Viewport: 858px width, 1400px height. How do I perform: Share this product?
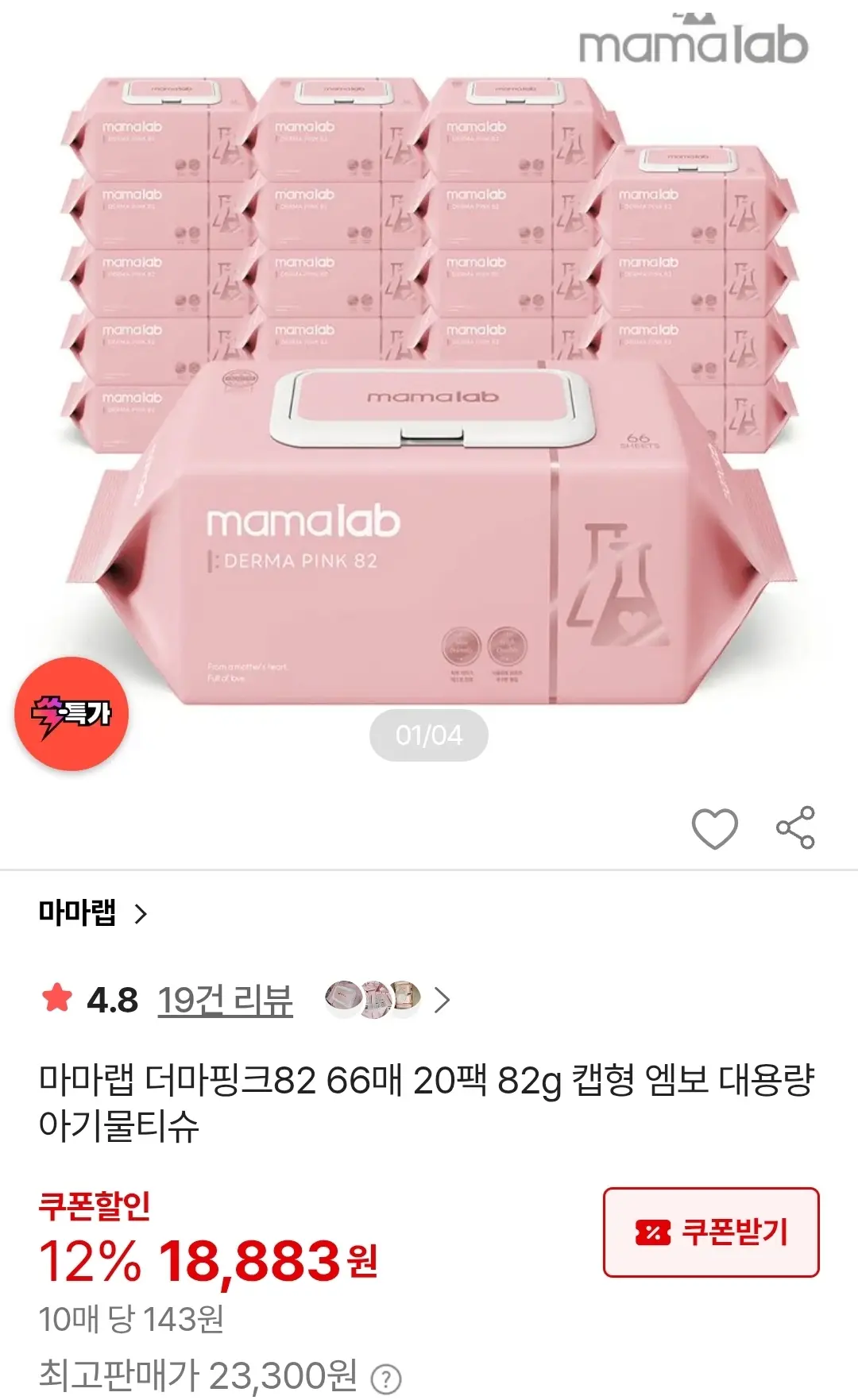tap(795, 827)
